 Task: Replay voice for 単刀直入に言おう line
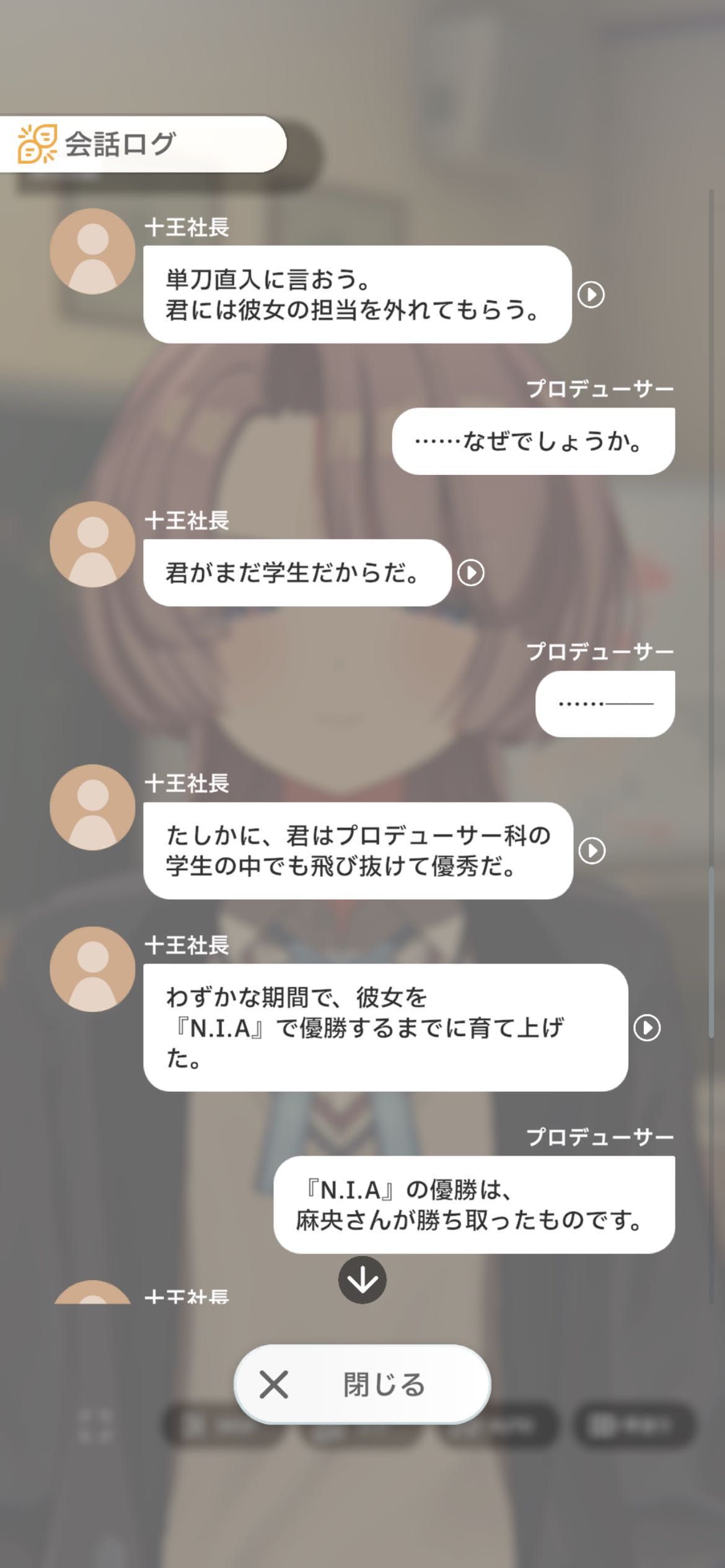(591, 295)
